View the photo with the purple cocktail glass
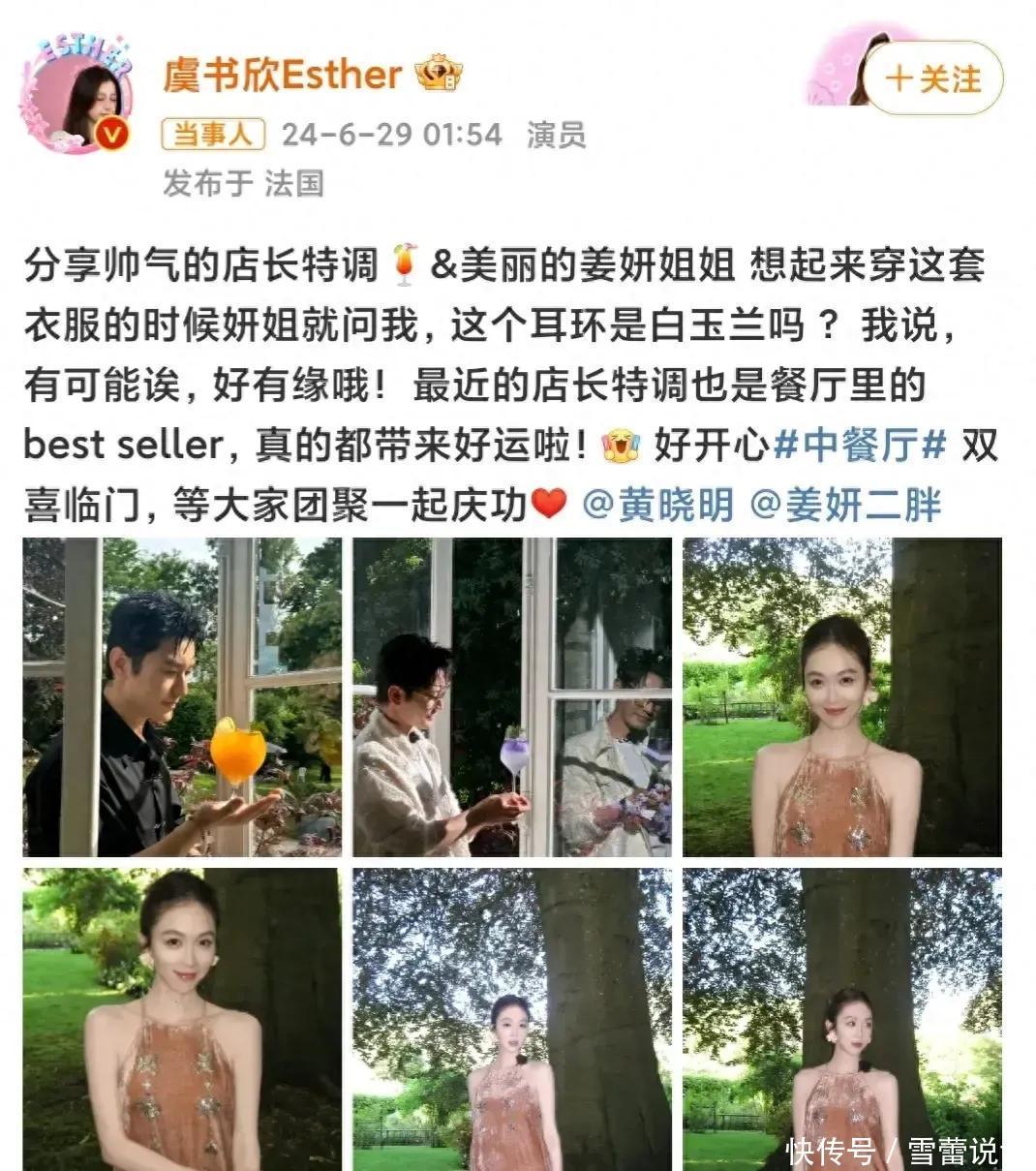Screen dimensions: 1036x1171 (x=511, y=697)
